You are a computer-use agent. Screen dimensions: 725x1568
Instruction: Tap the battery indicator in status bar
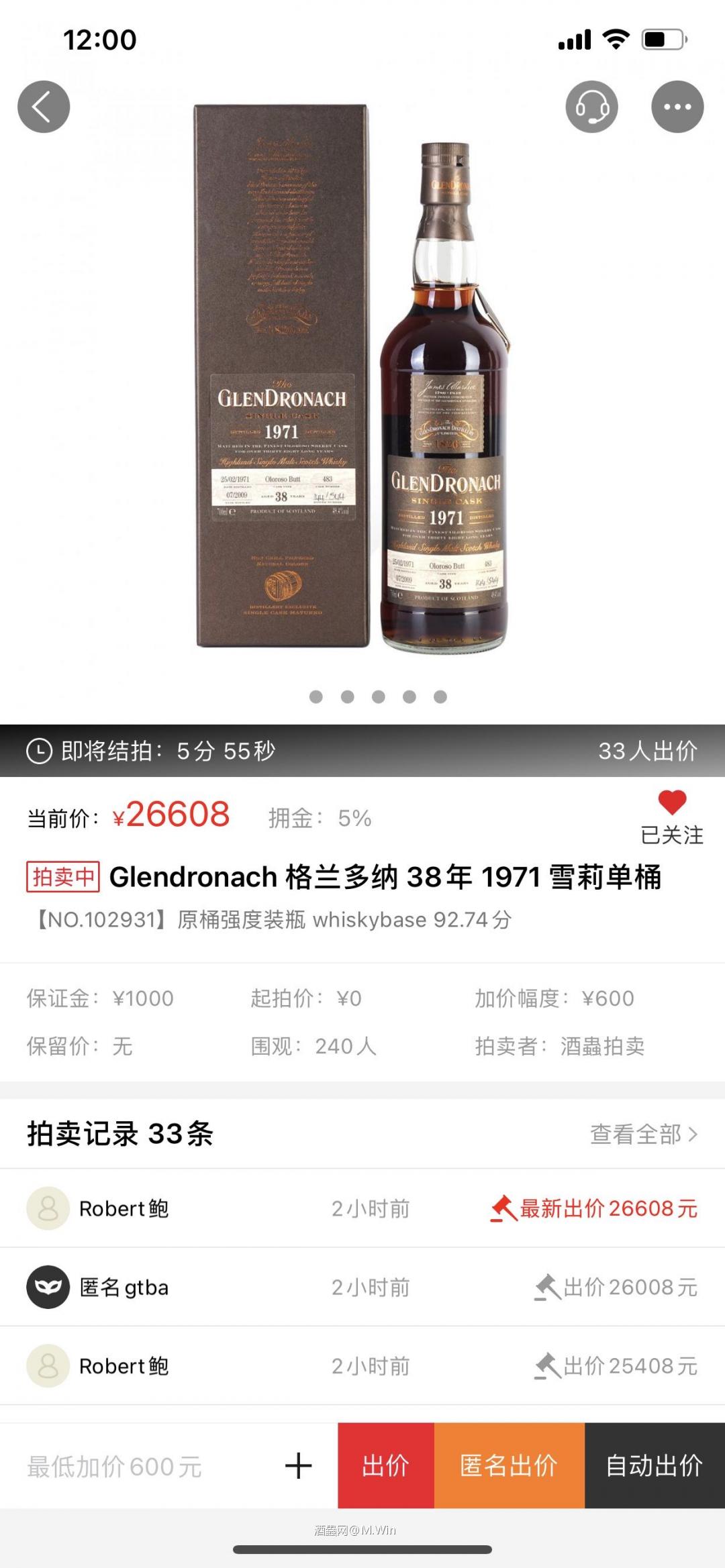[x=664, y=40]
